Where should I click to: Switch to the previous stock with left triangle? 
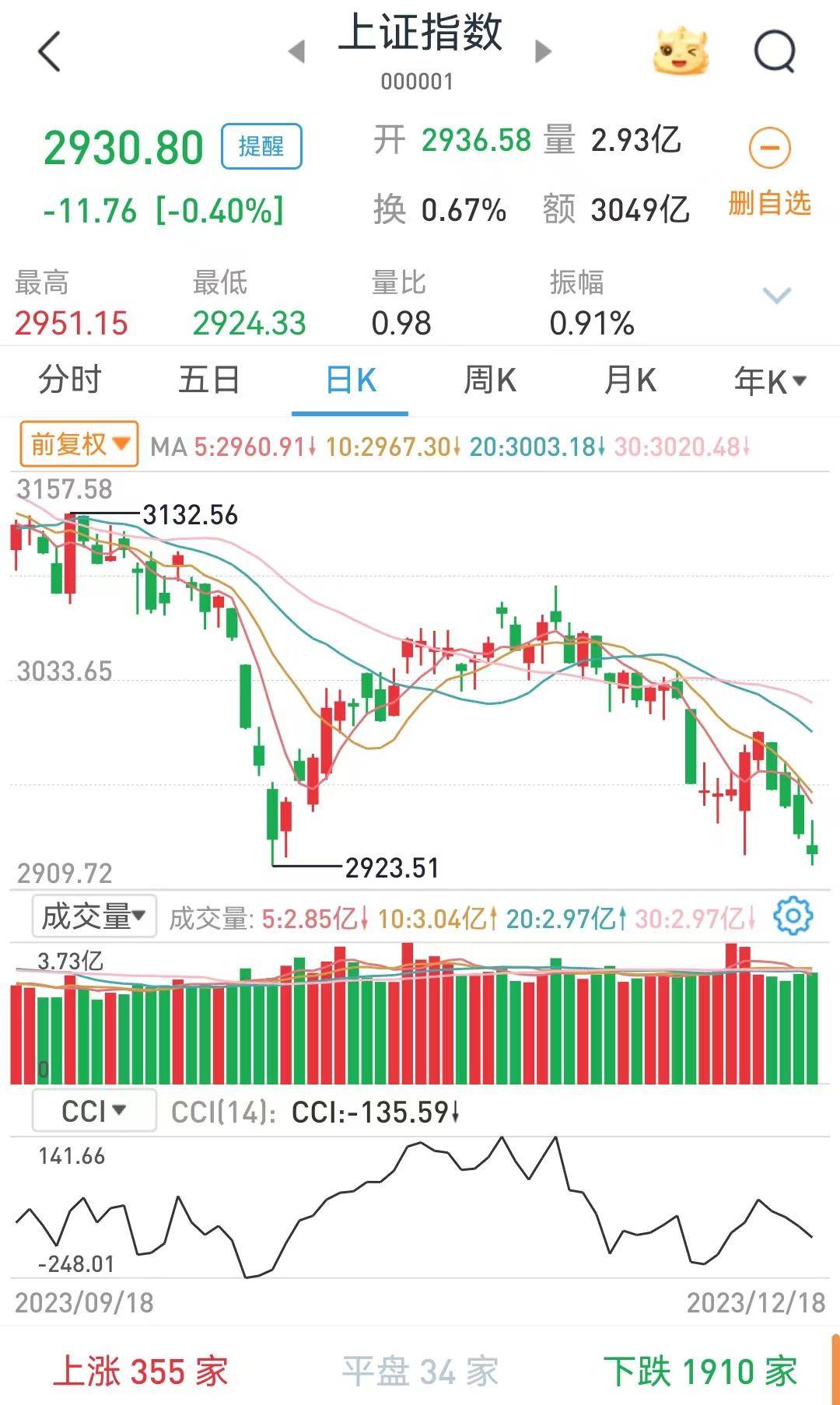click(296, 52)
